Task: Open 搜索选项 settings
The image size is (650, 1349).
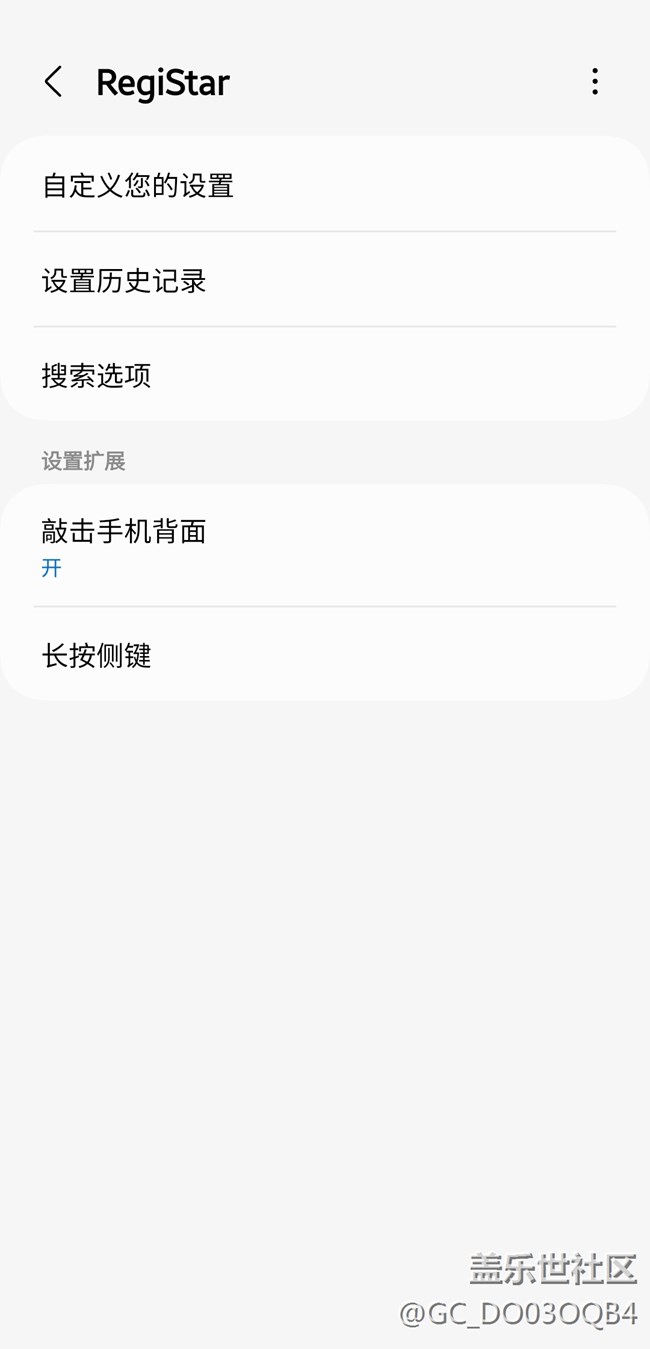Action: coord(324,376)
